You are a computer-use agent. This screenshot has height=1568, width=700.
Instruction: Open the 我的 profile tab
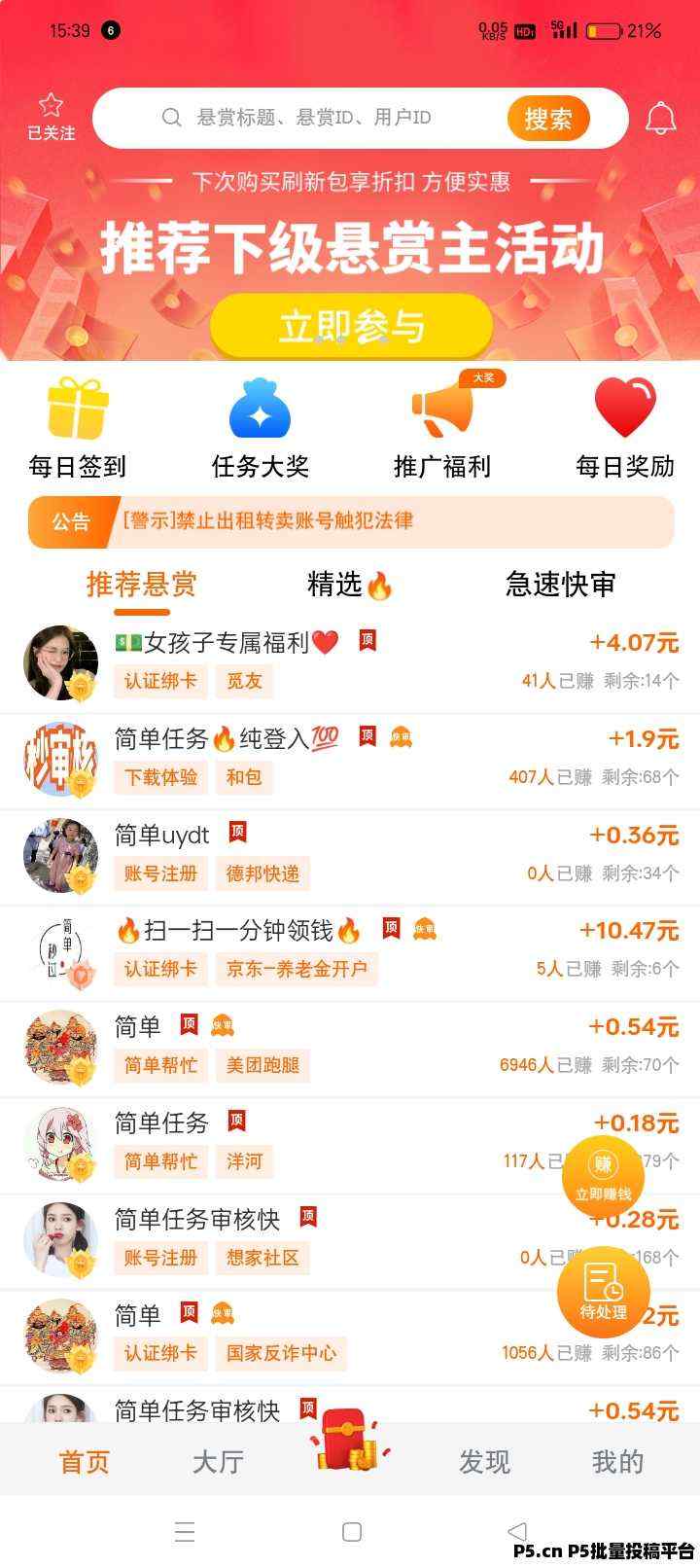[x=617, y=1461]
